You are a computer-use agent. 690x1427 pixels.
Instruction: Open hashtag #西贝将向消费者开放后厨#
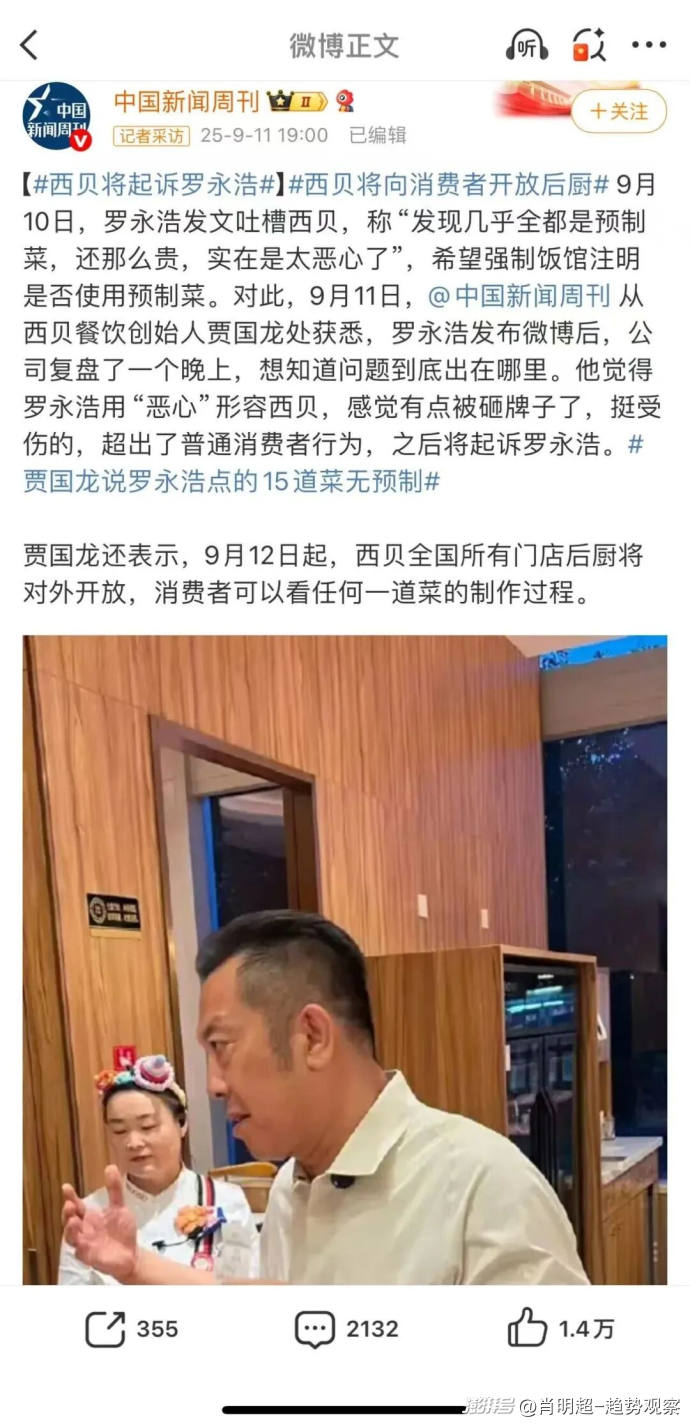448,185
